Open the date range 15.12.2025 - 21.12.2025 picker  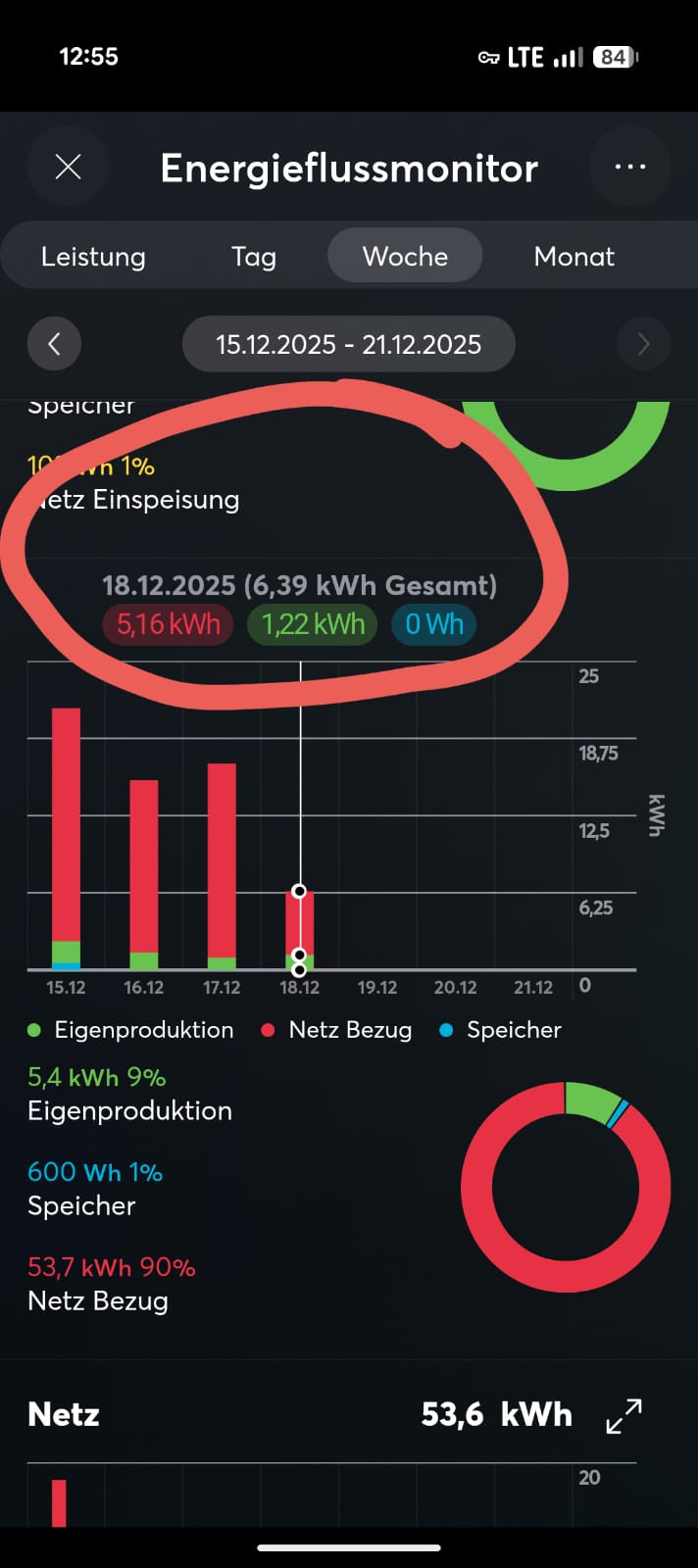[348, 344]
